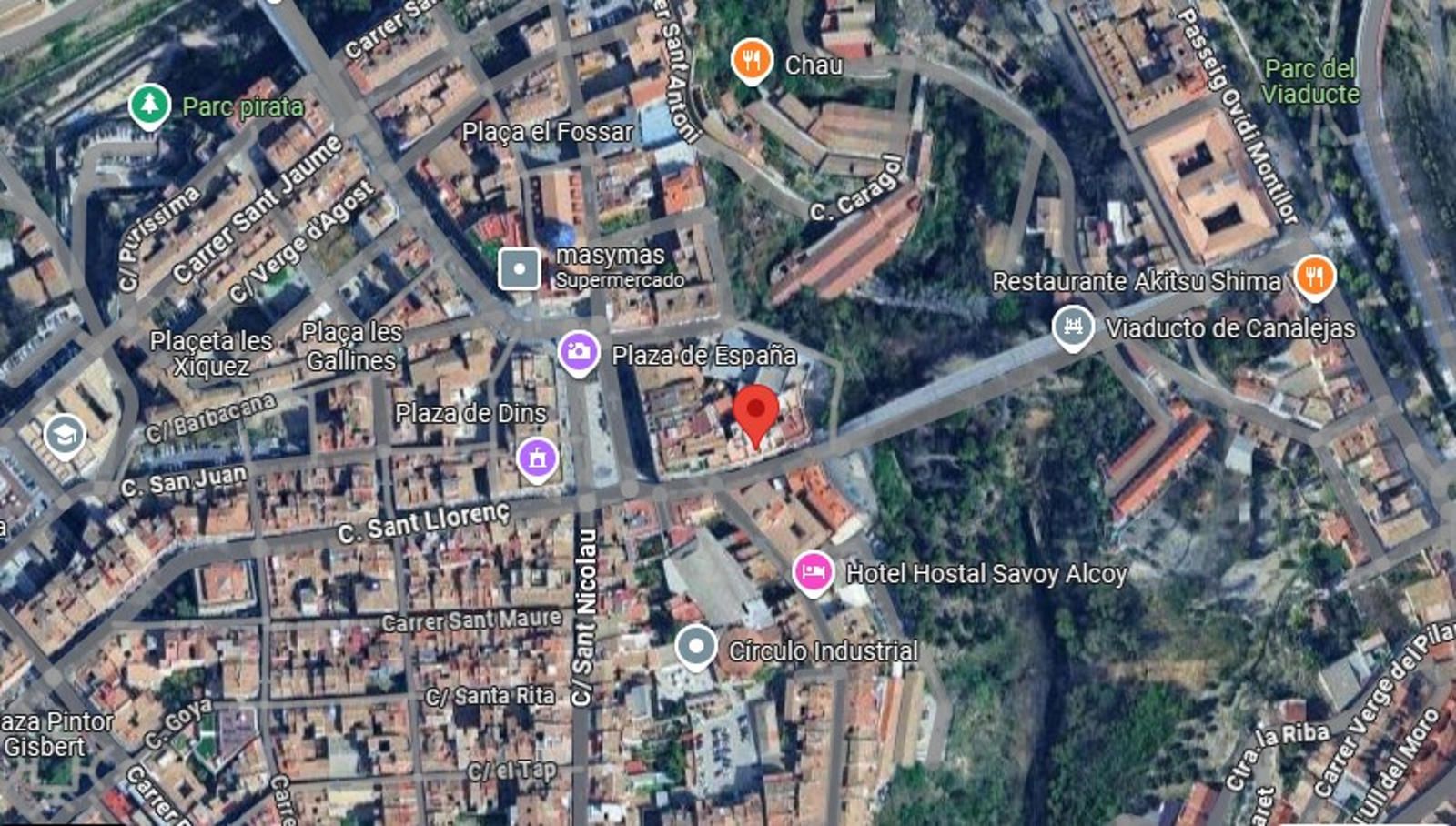Select the school marker with graduation cap
Viewport: 1456px width, 826px height.
click(64, 436)
